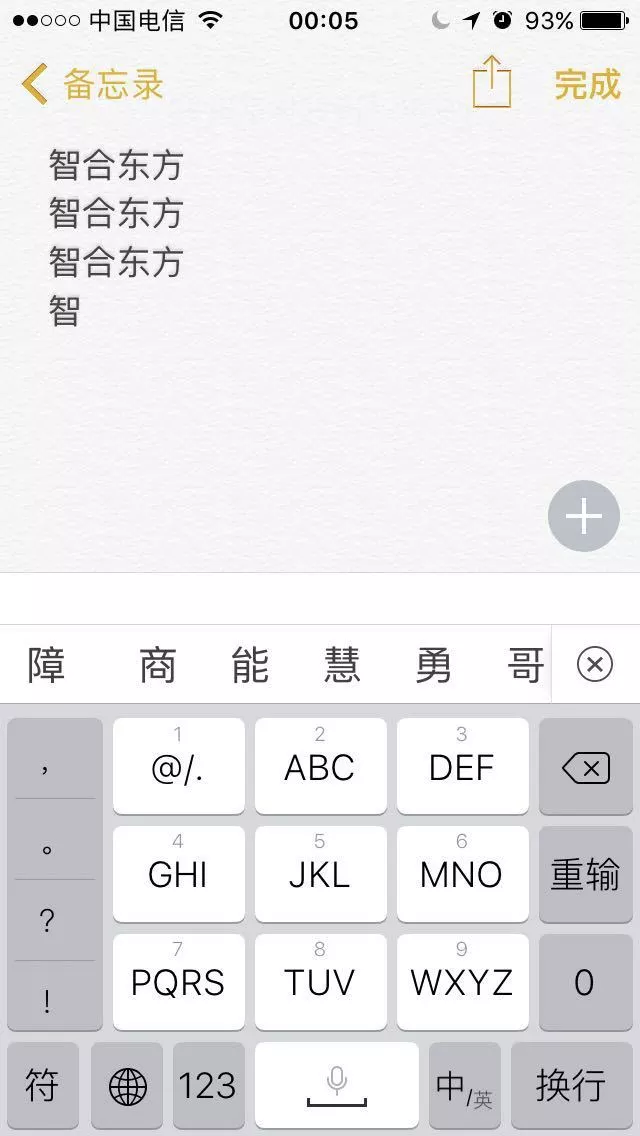Choose the candidate character 慧
Viewport: 640px width, 1136px height.
pos(341,665)
